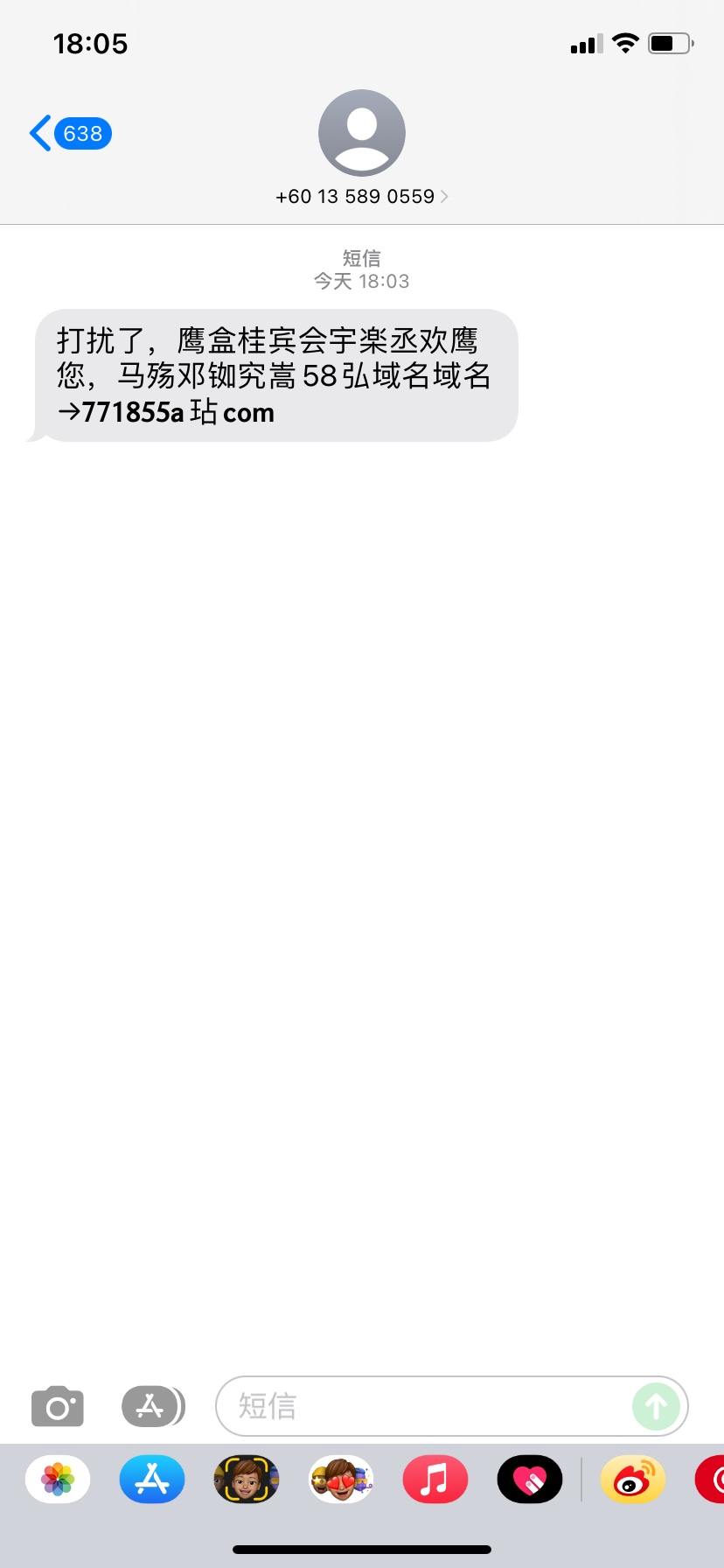
Task: Open the Weibo app in the drawer
Action: tap(633, 1480)
